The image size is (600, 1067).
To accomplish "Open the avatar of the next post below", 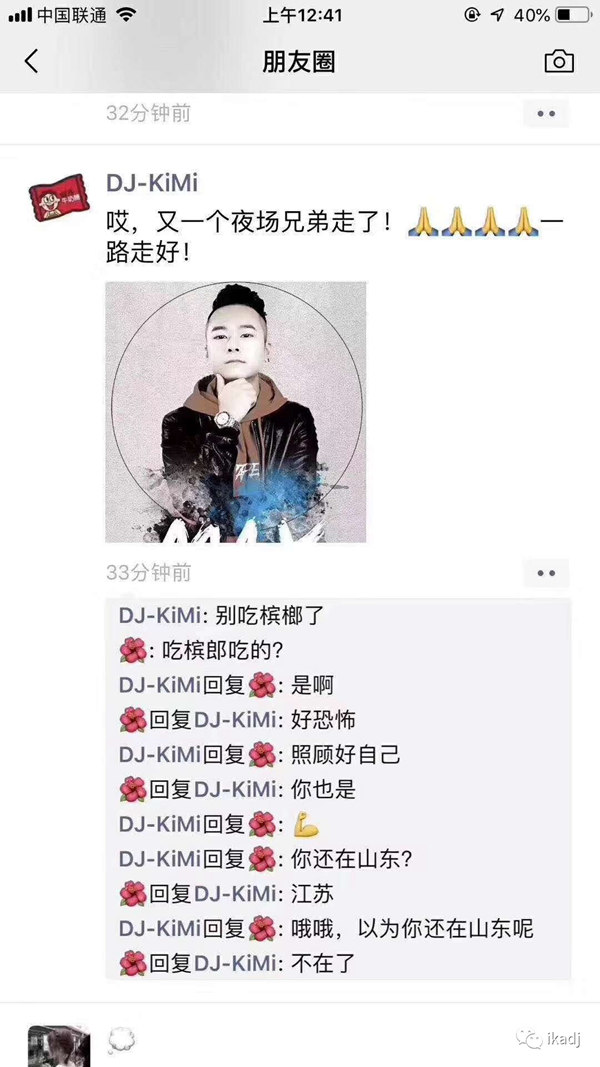I will [57, 1045].
